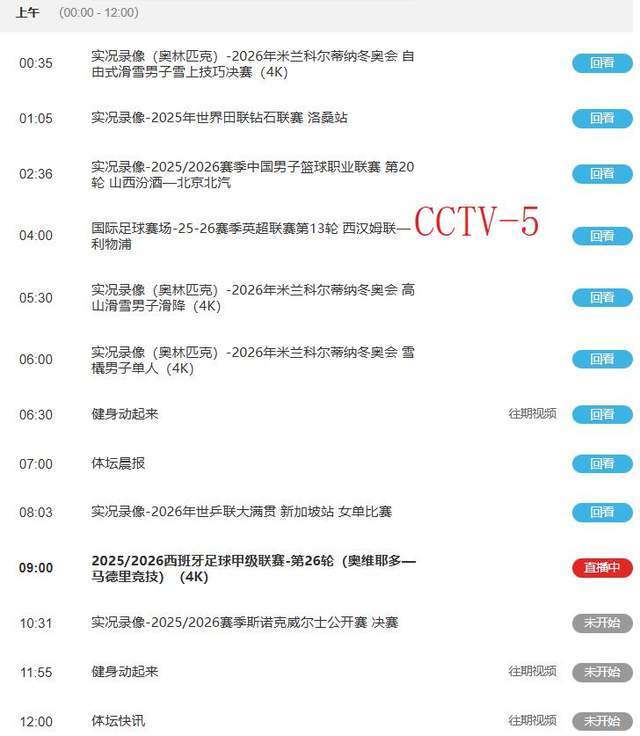Replay the 05:30 alpine skiing downhill recording
640x736 pixels.
[602, 298]
